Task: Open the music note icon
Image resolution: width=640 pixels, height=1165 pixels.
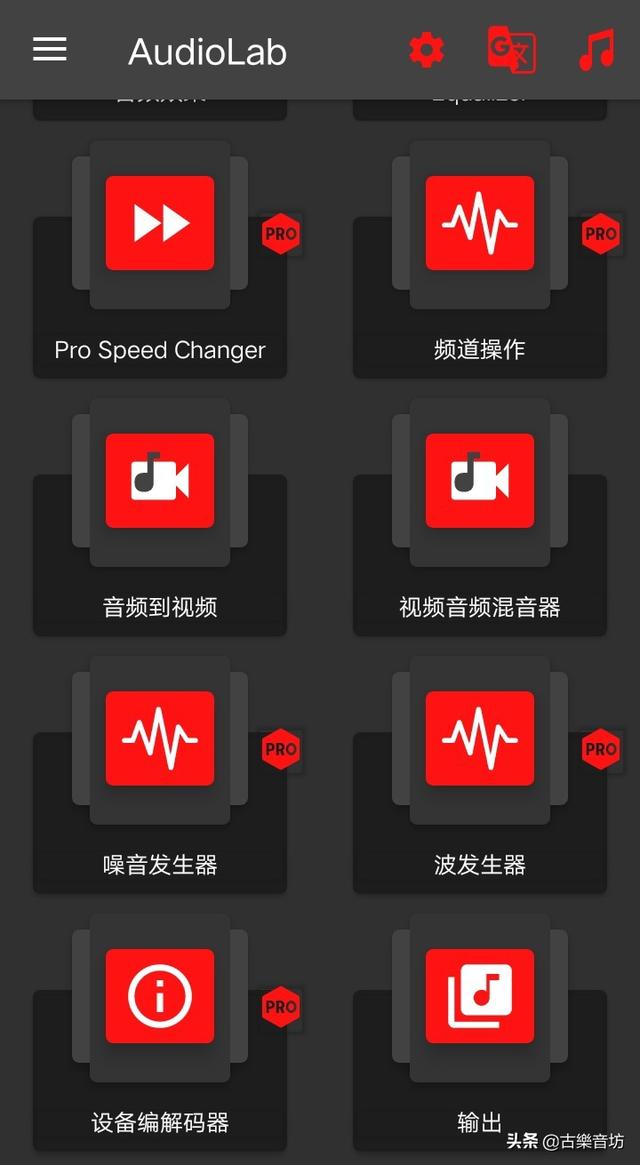Action: [596, 51]
